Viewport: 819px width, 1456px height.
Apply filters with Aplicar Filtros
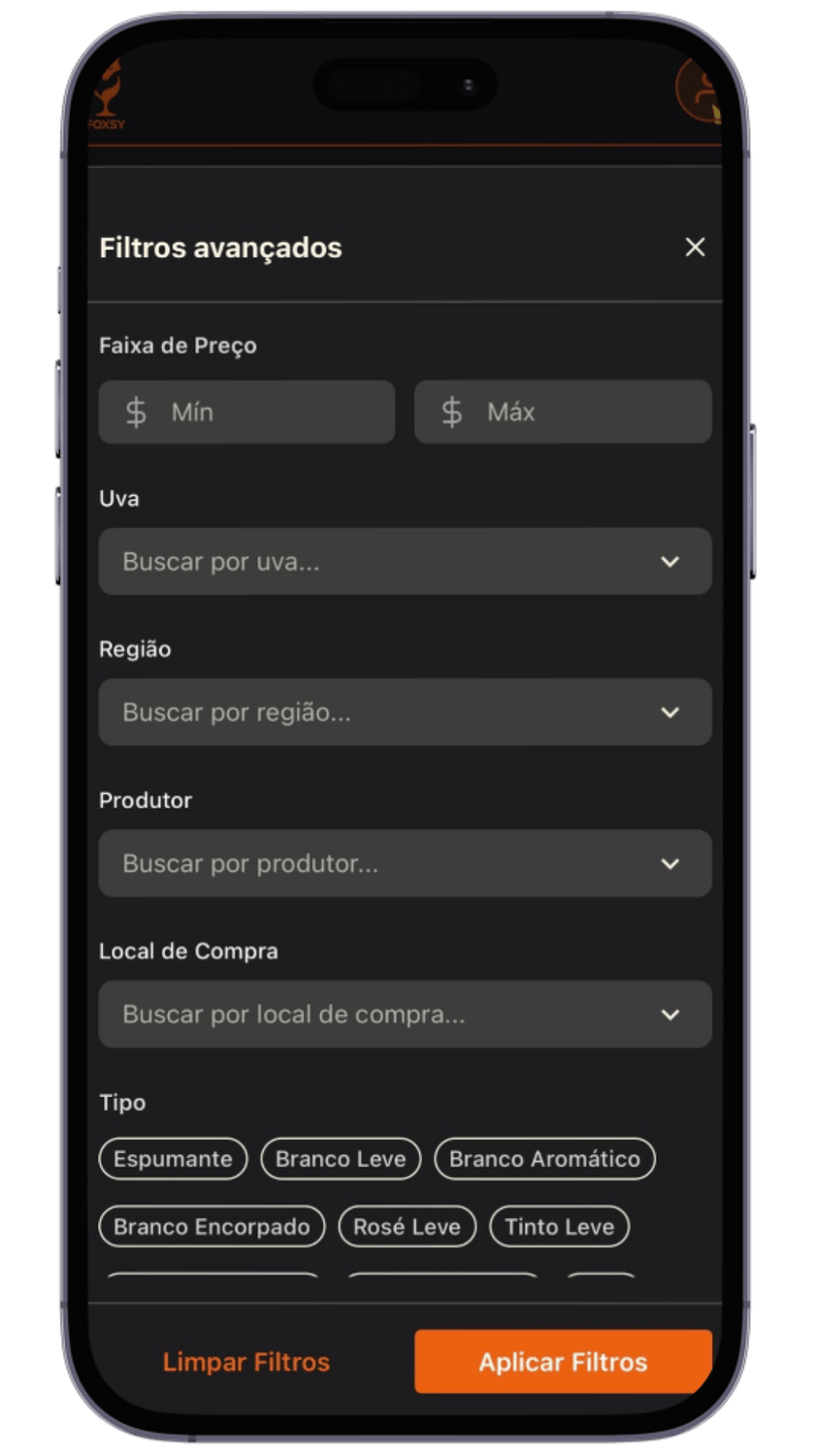(x=563, y=1362)
